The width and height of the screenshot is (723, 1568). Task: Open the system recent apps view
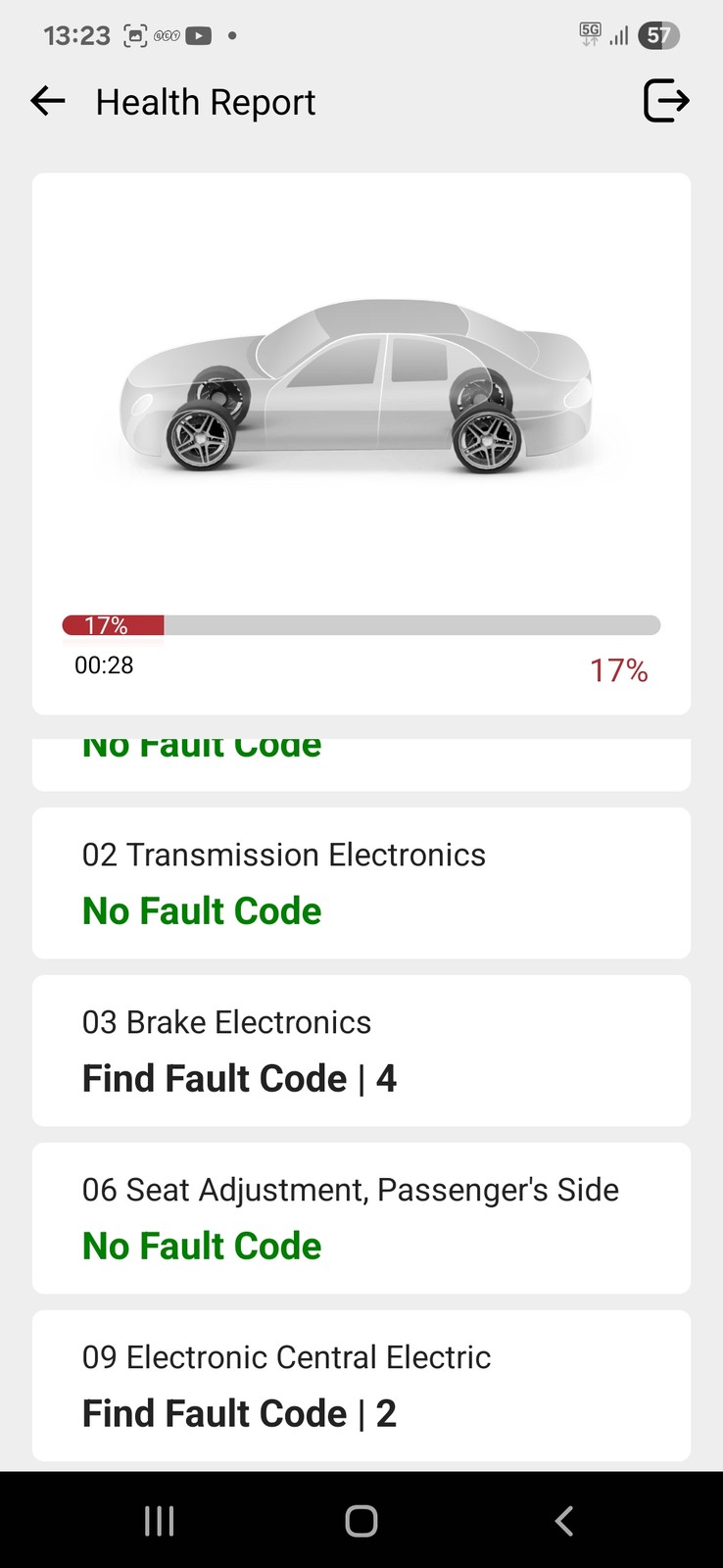coord(159,1521)
